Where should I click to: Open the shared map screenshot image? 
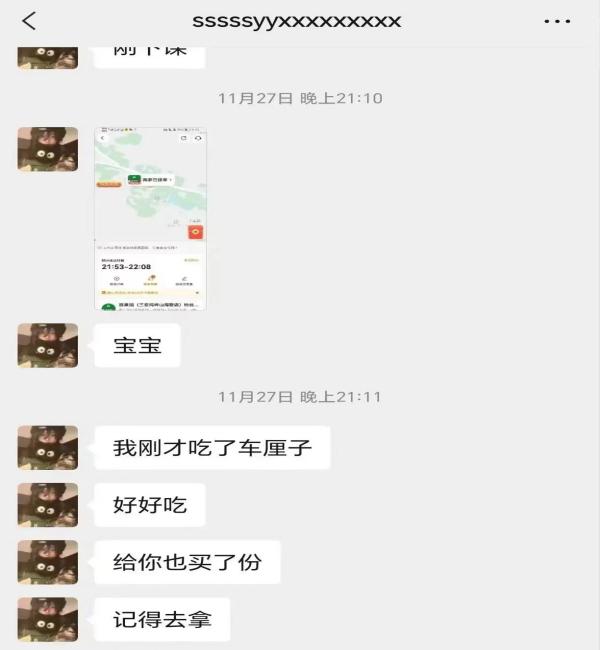coord(151,218)
